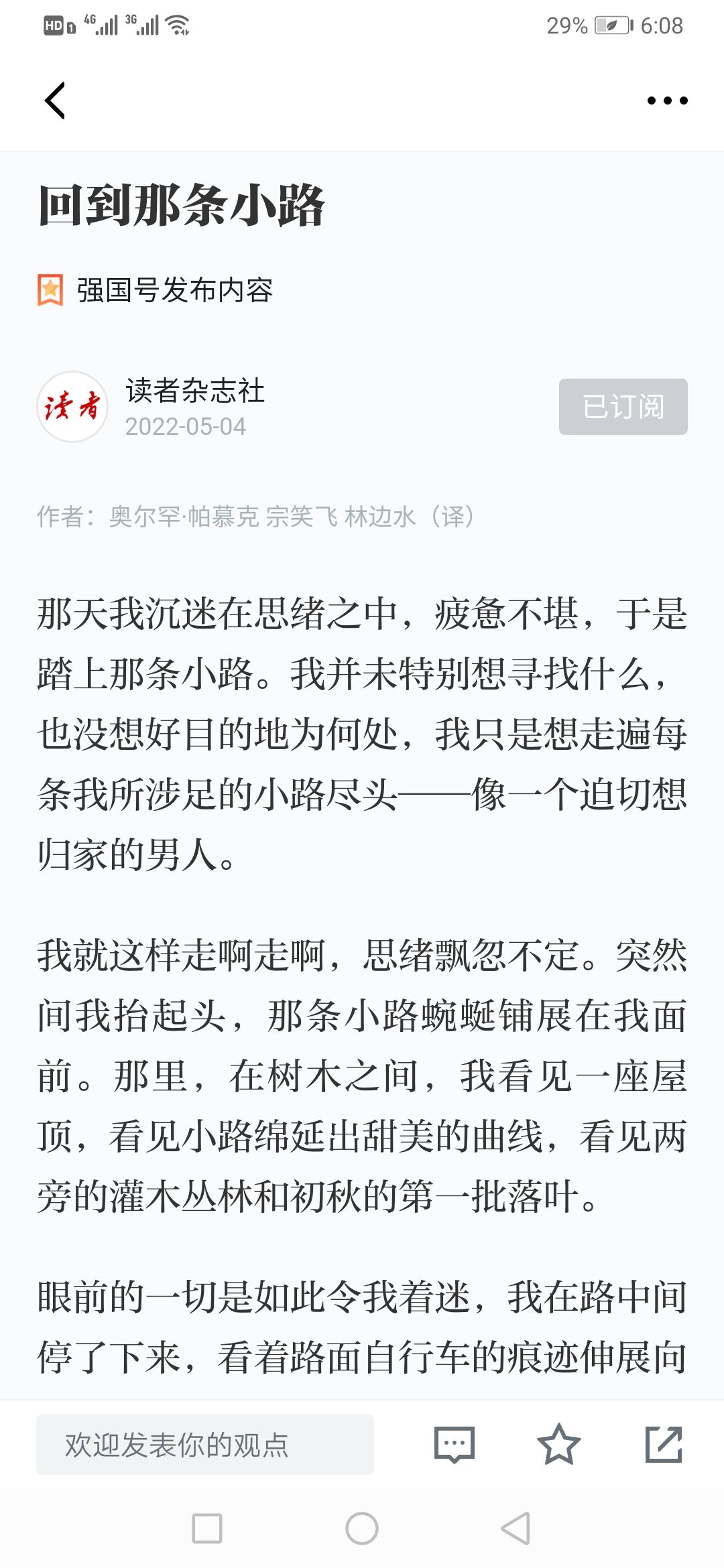Image resolution: width=724 pixels, height=1568 pixels.
Task: Go back using the top-left arrow
Action: [x=55, y=101]
